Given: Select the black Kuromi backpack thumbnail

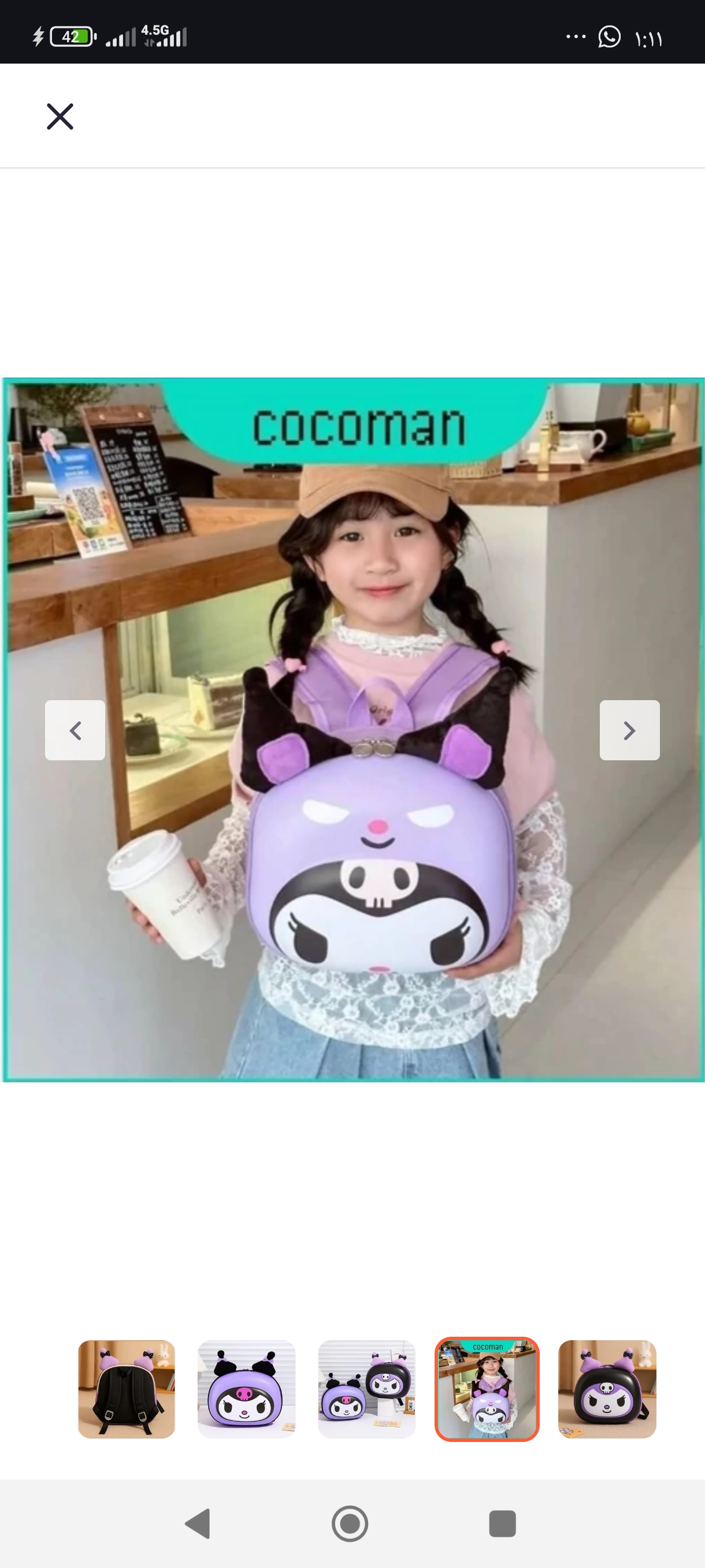Looking at the screenshot, I should pyautogui.click(x=606, y=1388).
